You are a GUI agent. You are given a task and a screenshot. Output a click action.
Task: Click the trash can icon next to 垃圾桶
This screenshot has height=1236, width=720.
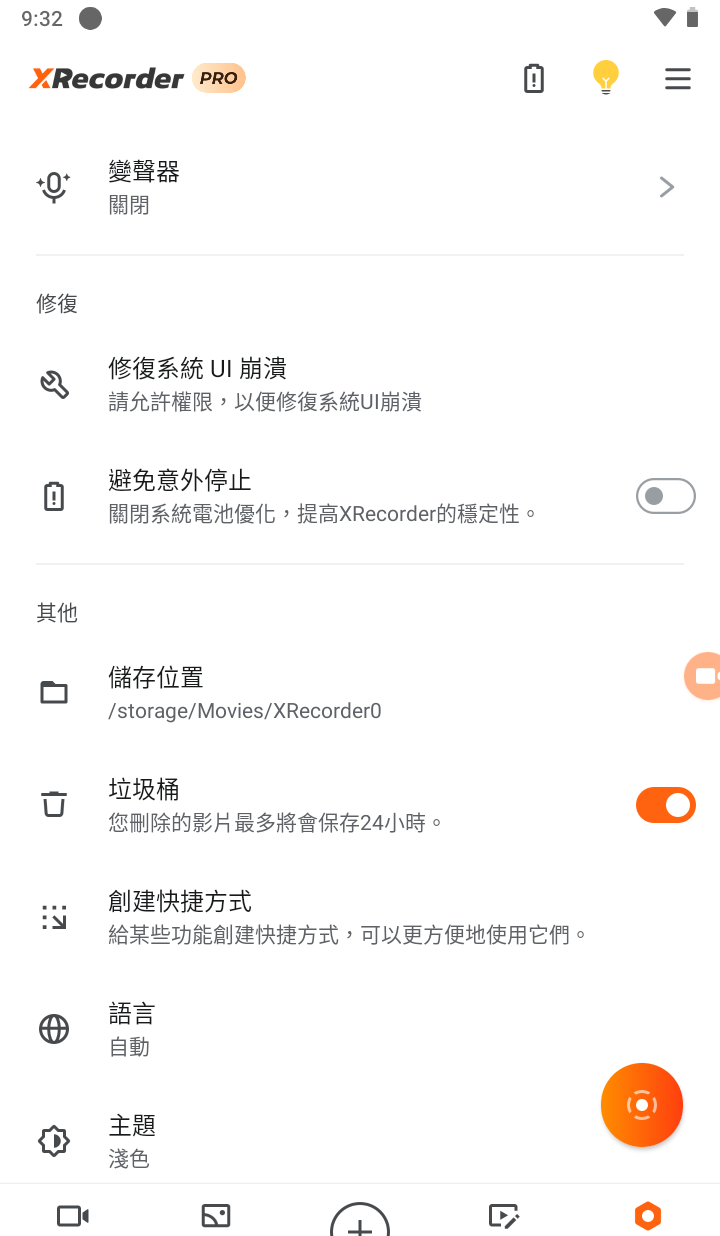pos(54,804)
